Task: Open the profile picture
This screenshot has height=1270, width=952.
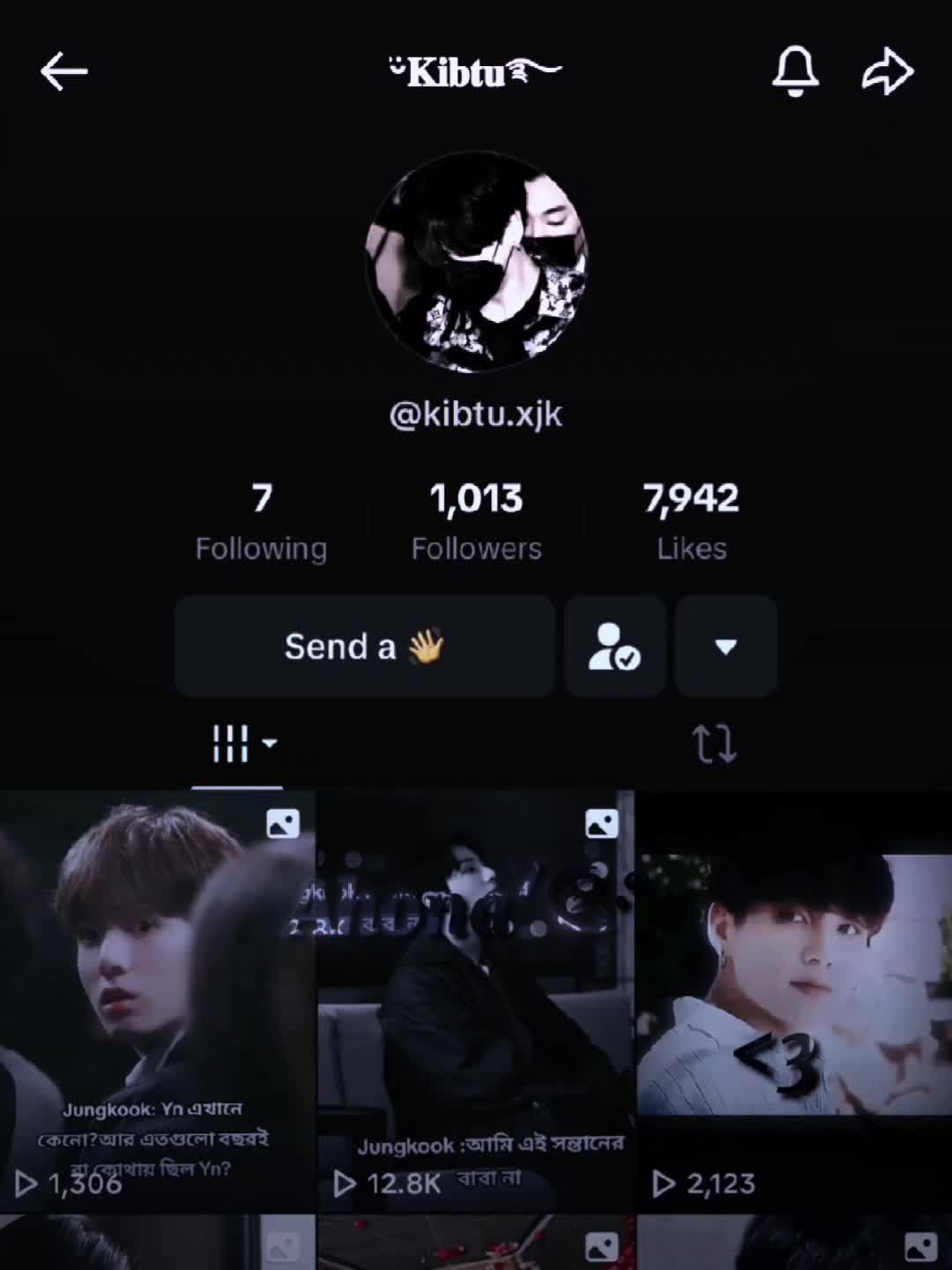Action: pos(476,262)
